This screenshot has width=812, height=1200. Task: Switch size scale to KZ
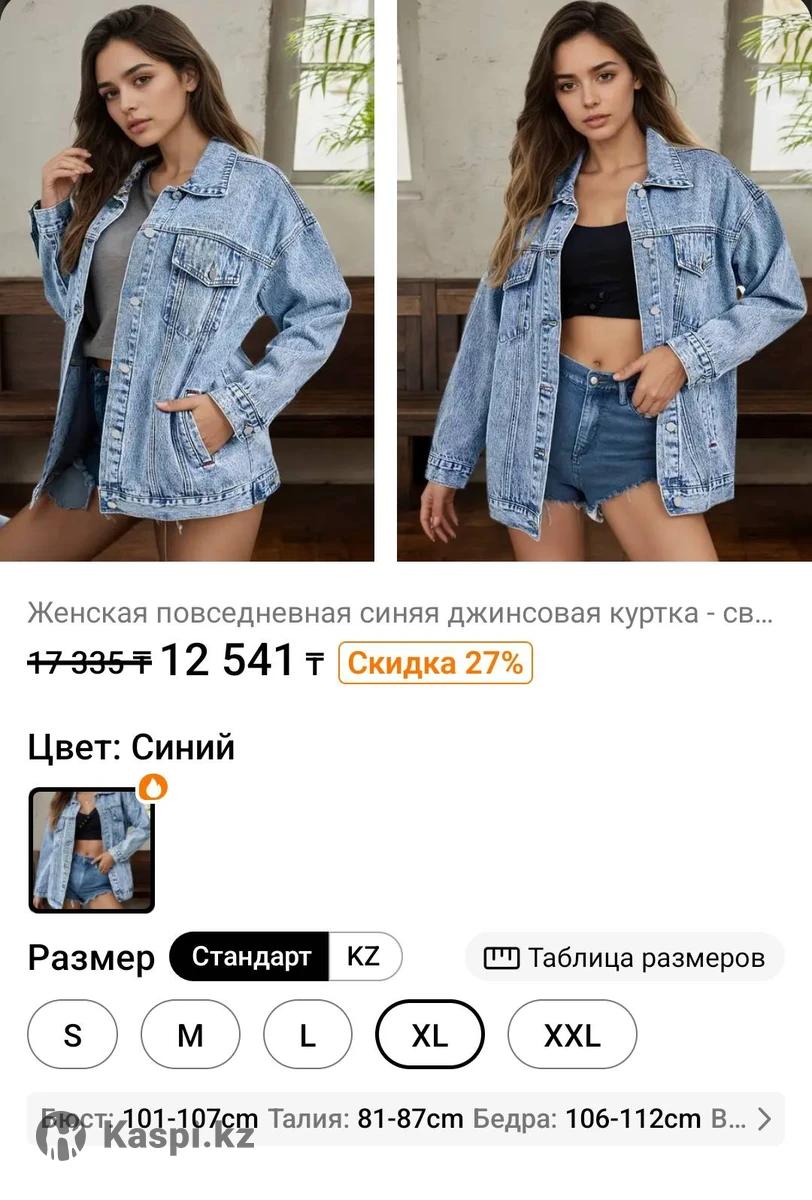tap(364, 957)
